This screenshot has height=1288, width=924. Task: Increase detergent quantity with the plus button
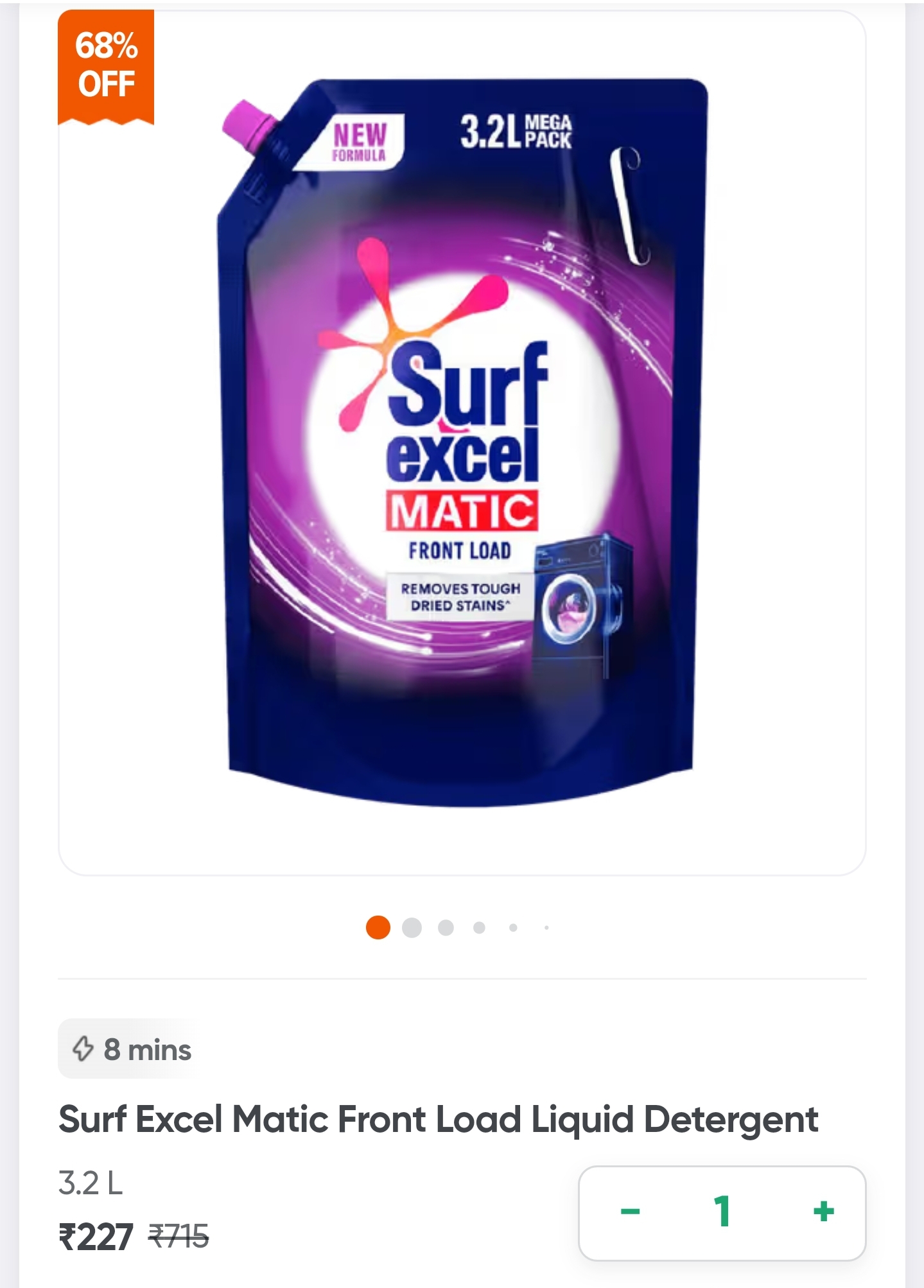(x=823, y=1212)
